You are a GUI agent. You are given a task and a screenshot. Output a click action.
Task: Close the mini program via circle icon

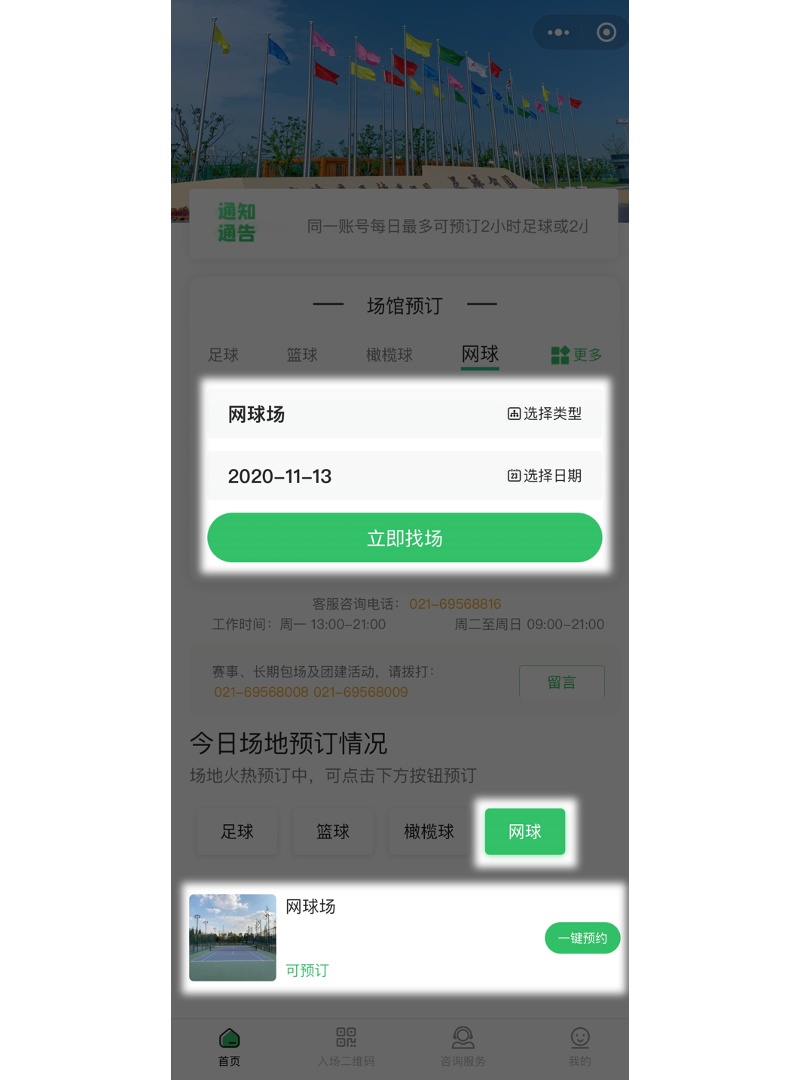tap(606, 32)
